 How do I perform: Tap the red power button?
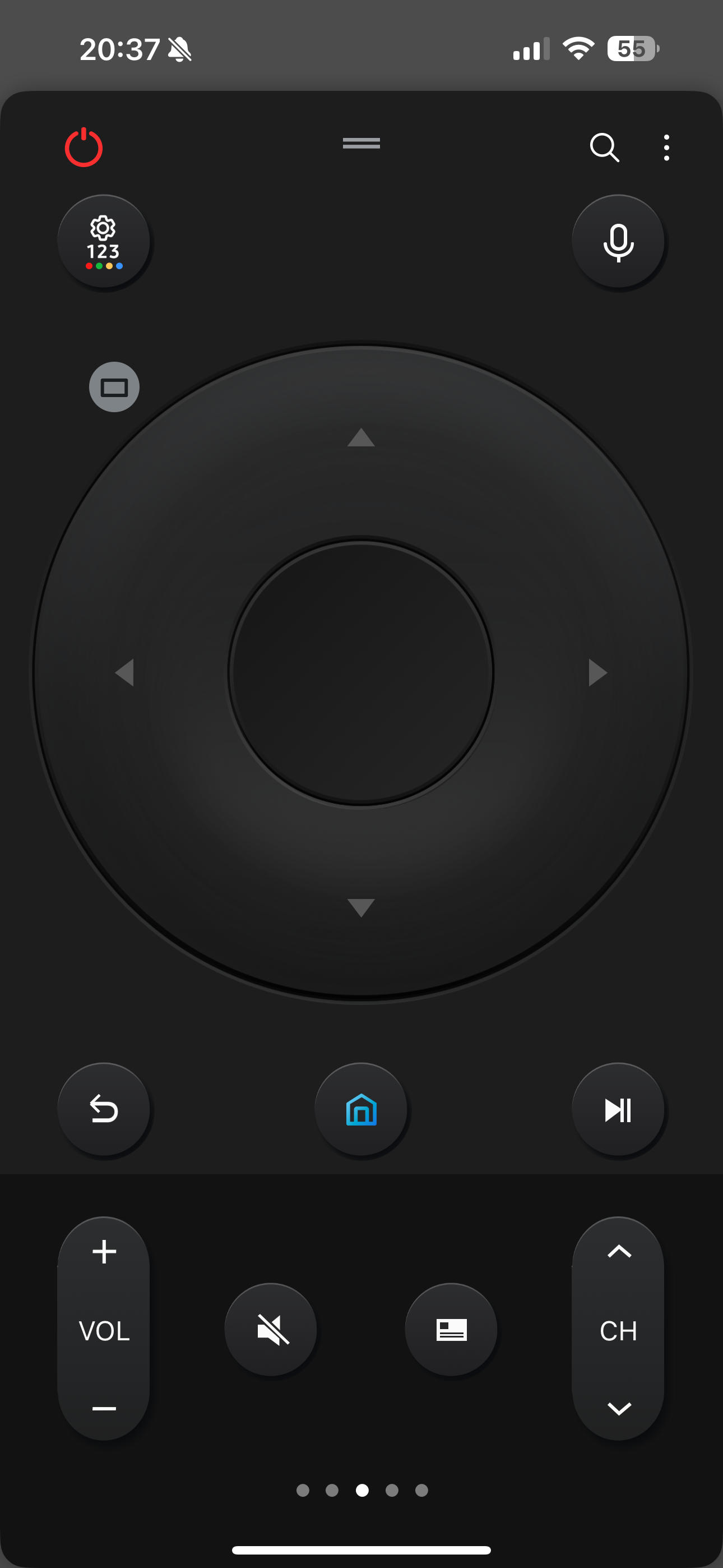coord(84,147)
